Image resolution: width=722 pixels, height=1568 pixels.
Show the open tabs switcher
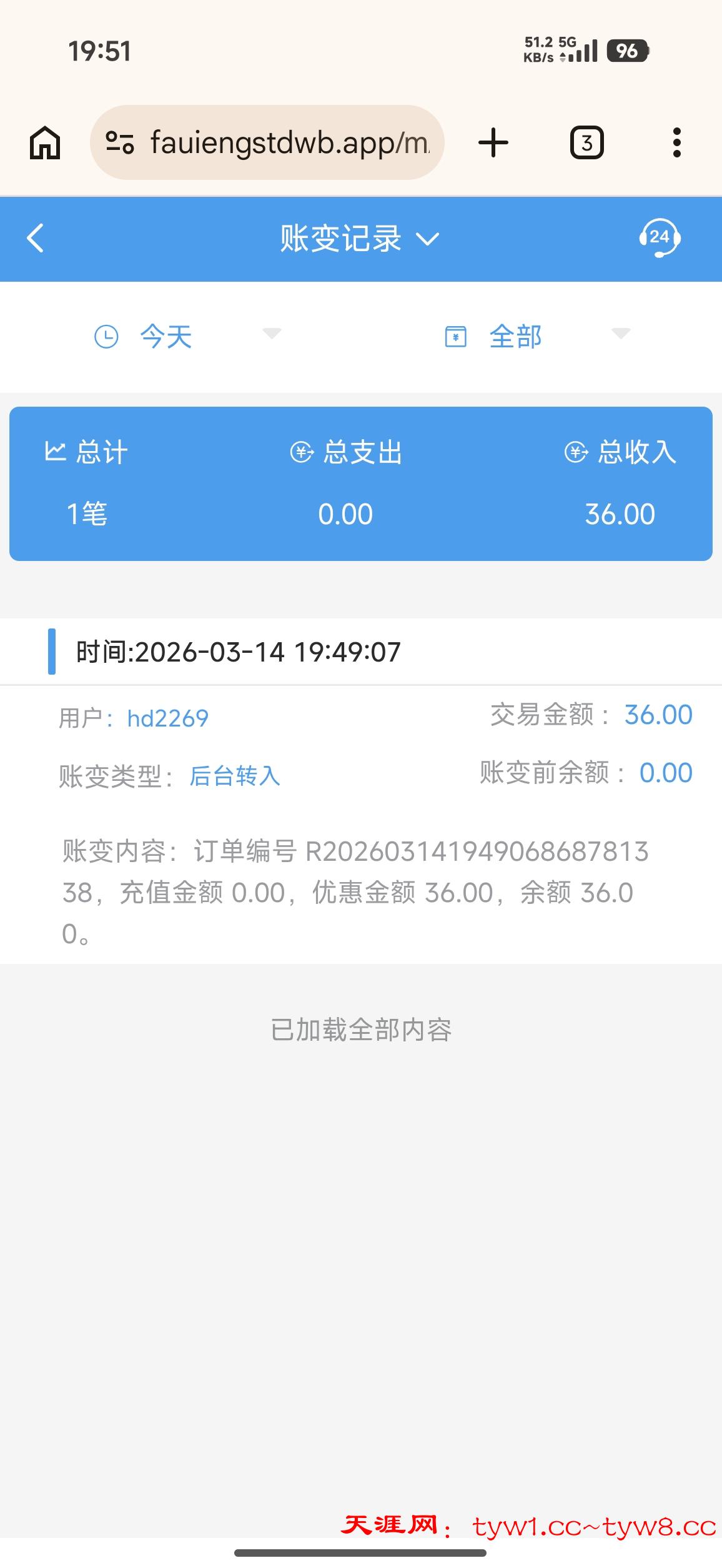tap(586, 143)
